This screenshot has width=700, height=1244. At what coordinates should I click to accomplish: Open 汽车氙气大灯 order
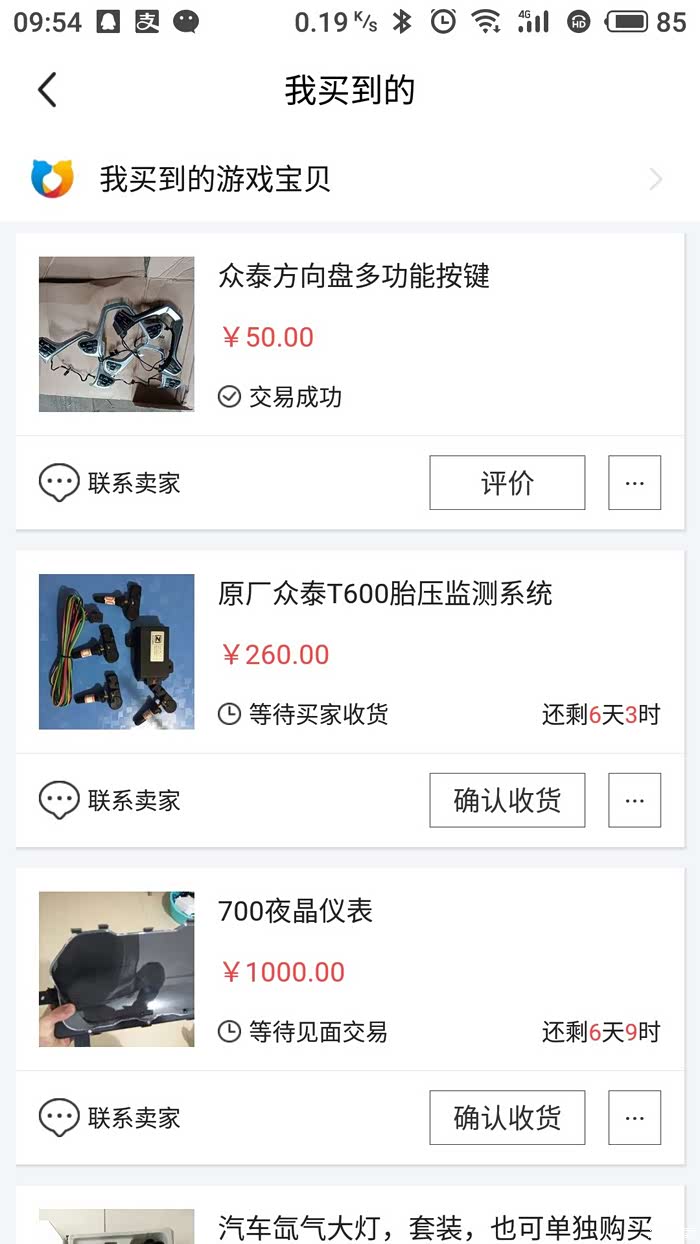435,1226
